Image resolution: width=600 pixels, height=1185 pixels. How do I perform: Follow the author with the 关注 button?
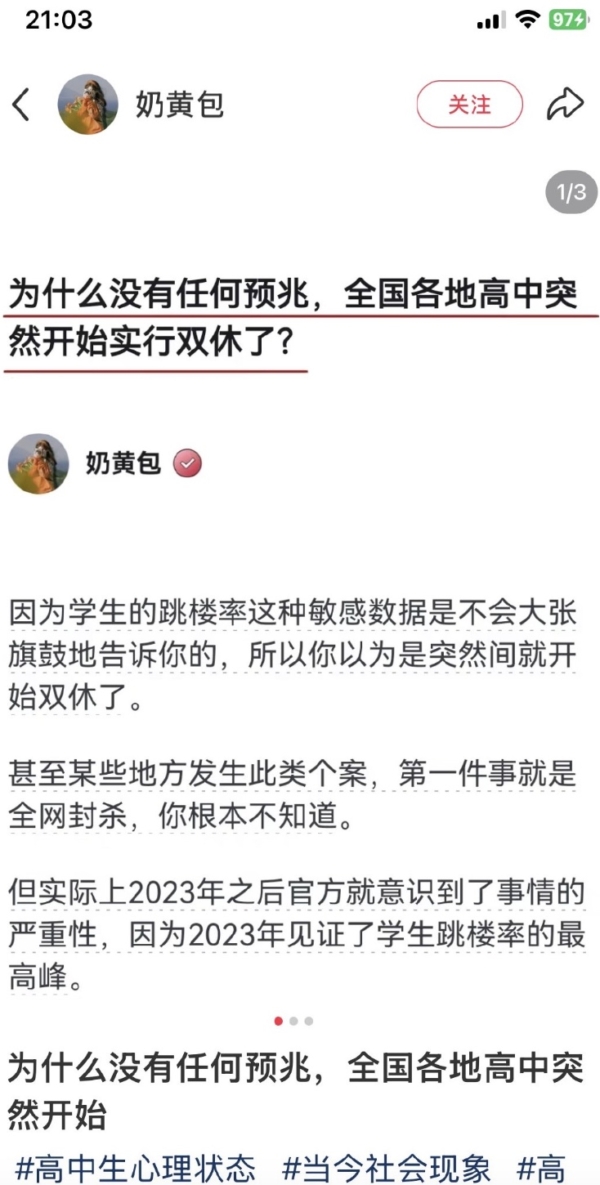469,104
